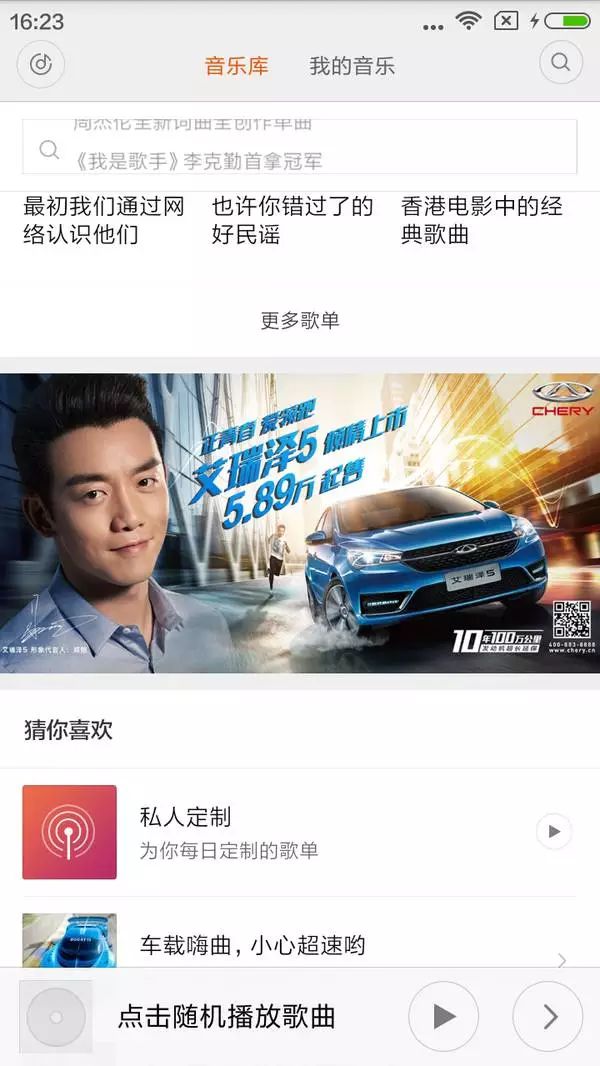This screenshot has width=600, height=1066.
Task: Switch to the 我的音乐 tab
Action: 352,66
